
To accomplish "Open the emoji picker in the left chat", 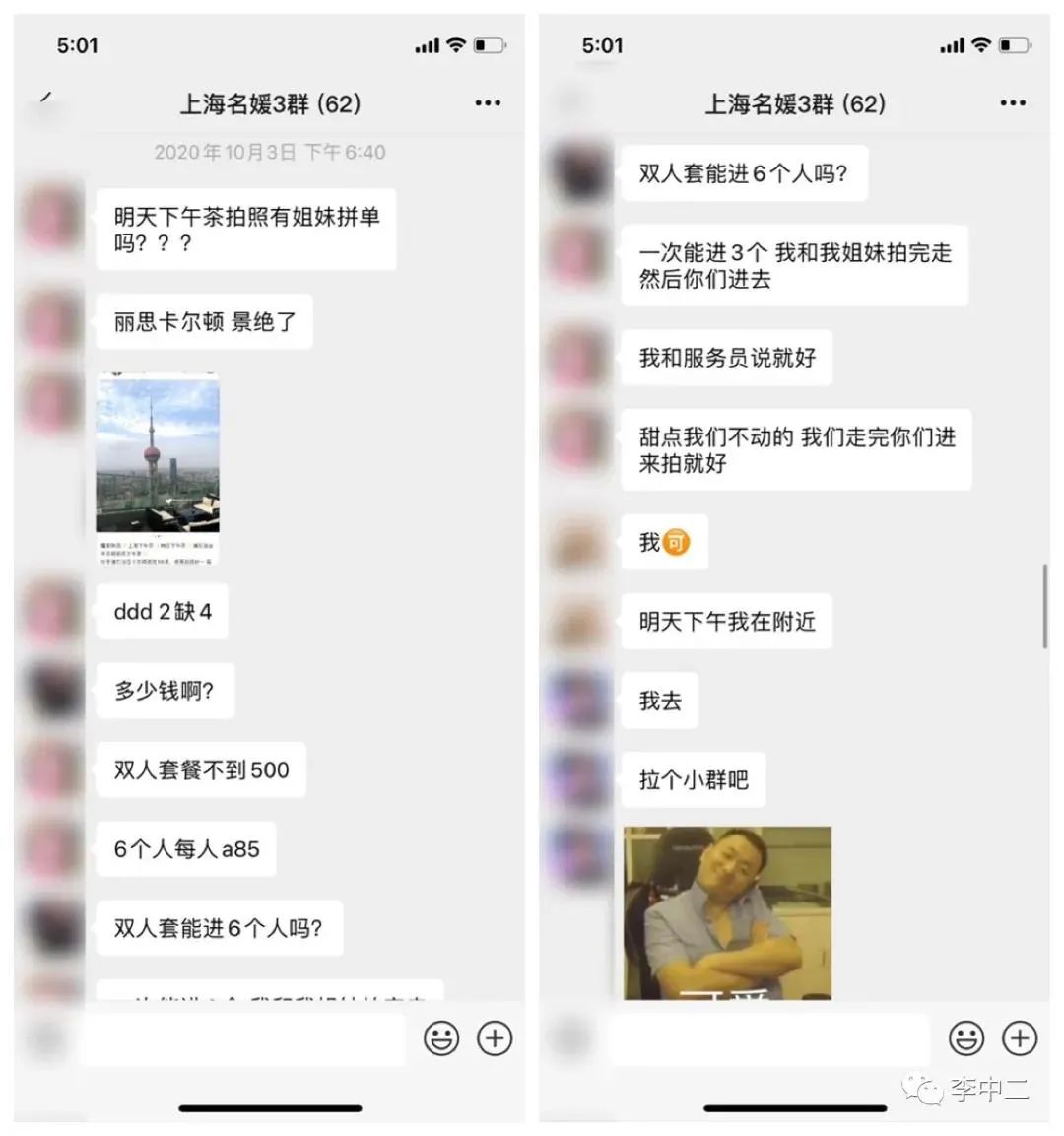I will tap(442, 1037).
